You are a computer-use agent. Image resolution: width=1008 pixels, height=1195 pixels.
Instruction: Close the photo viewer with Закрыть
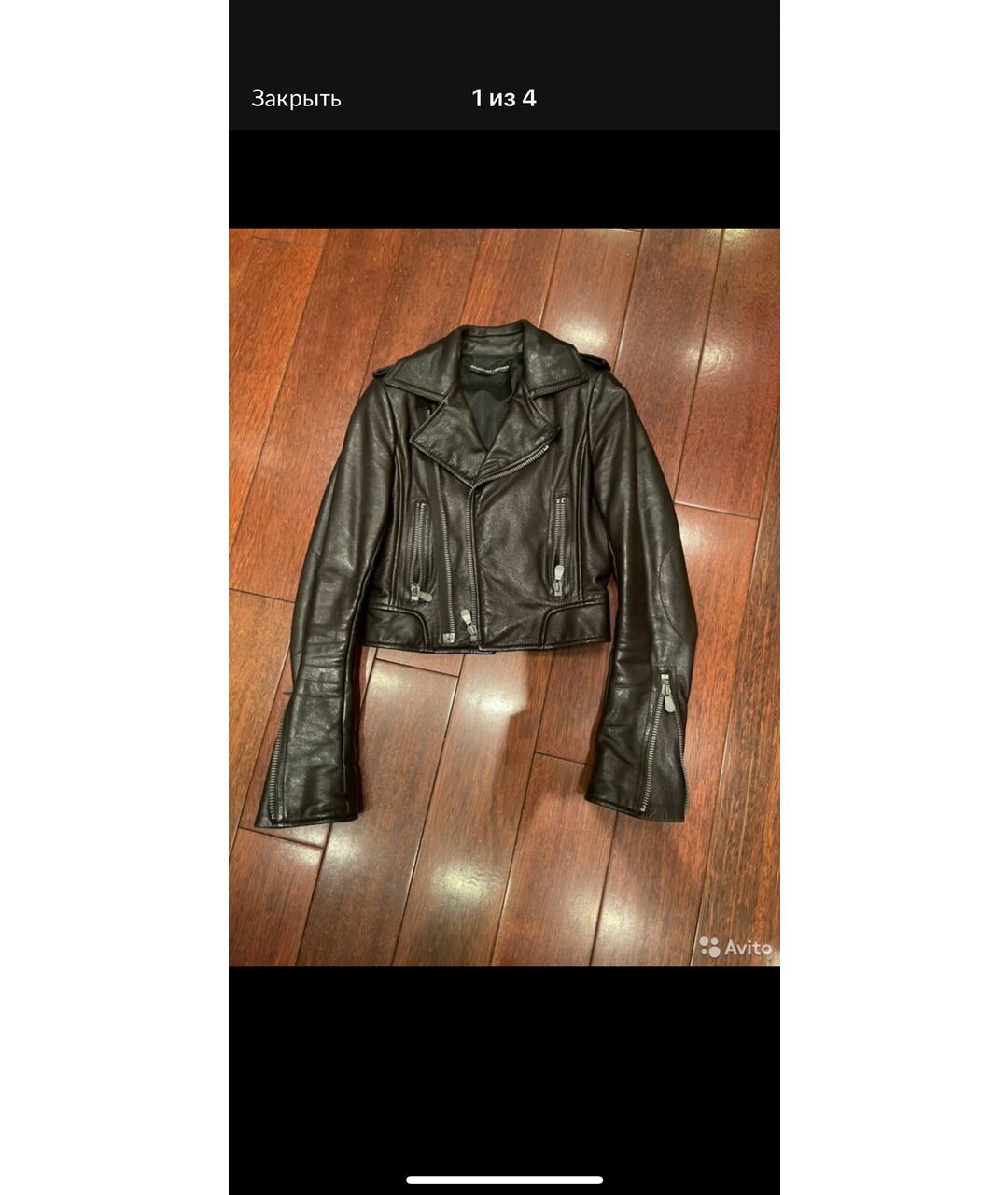[x=296, y=99]
